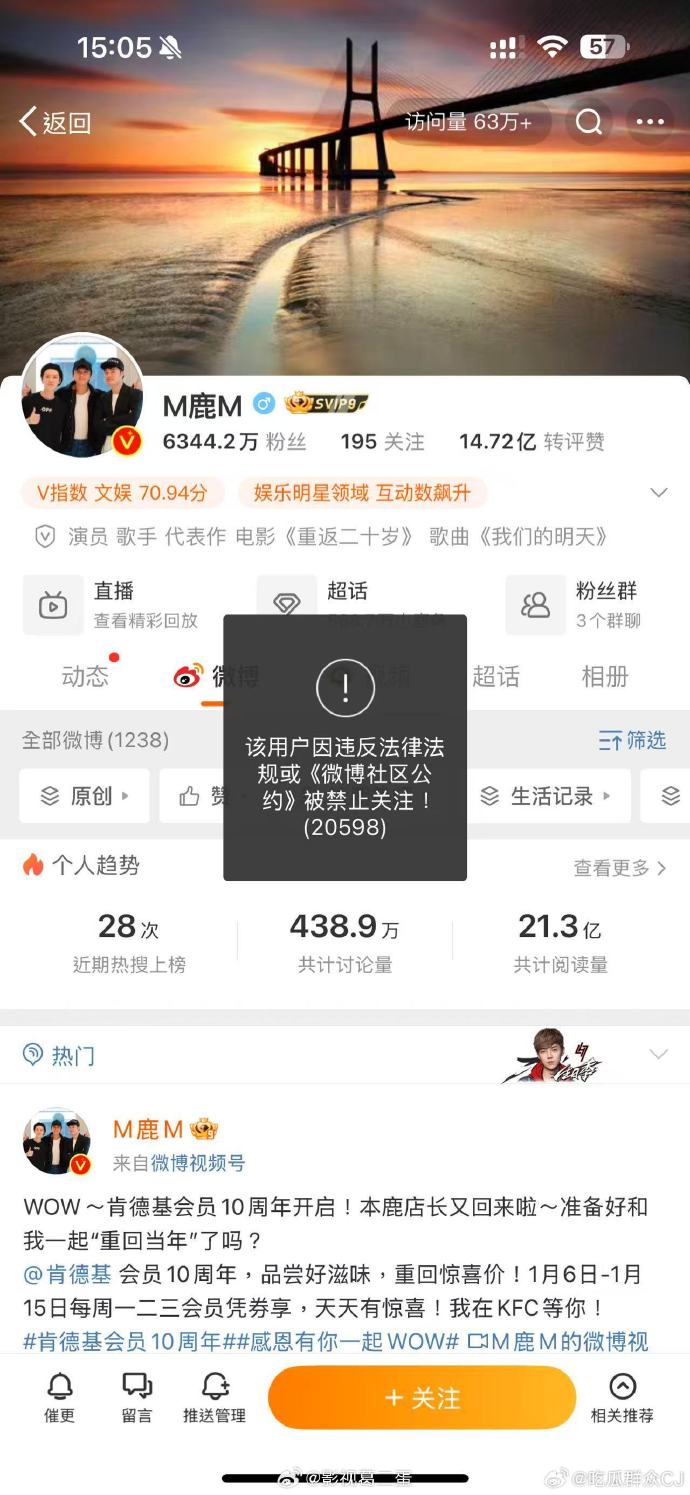
Task: Select the 原创 filter chip
Action: coord(85,796)
